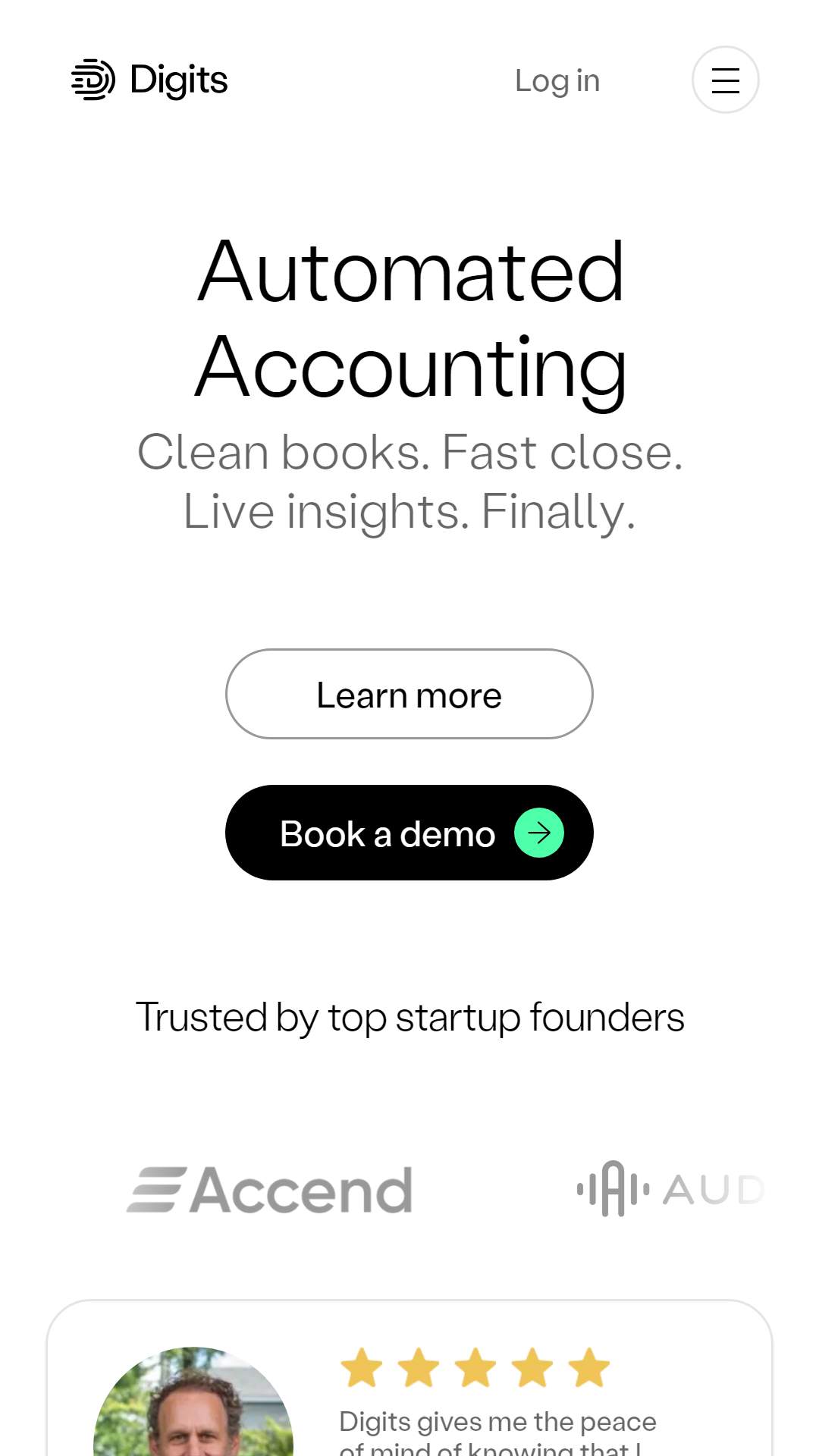The image size is (819, 1456).
Task: Tap the Log in link
Action: tap(557, 81)
